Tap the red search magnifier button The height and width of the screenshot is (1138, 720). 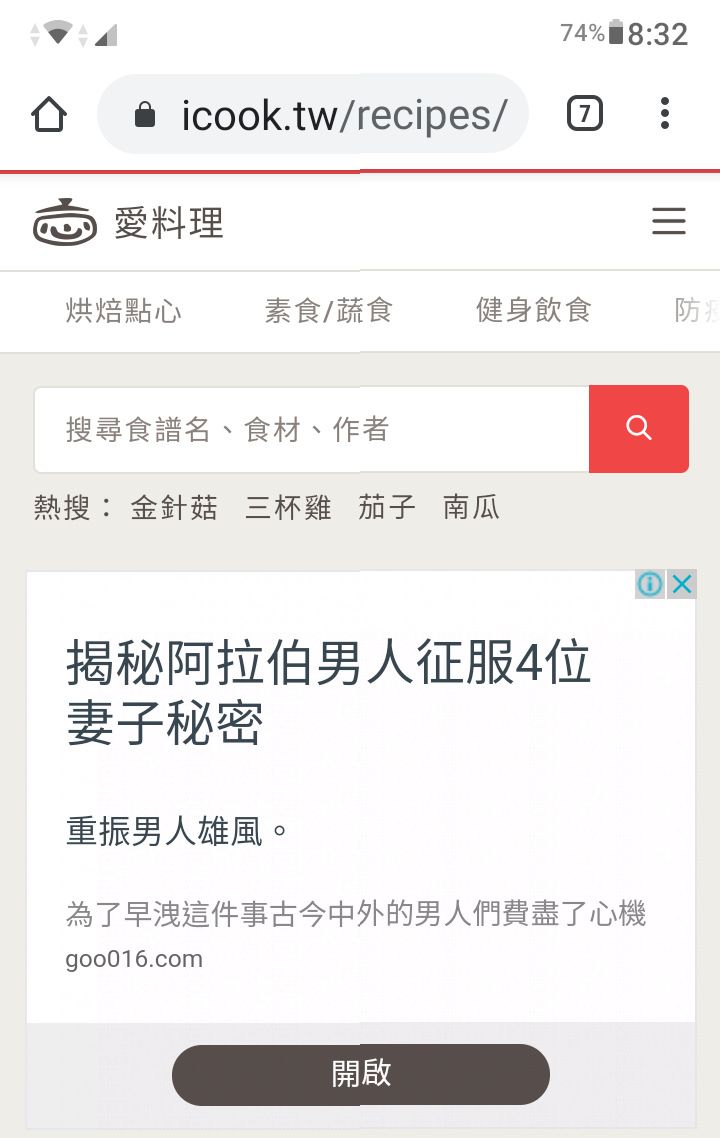pos(639,429)
